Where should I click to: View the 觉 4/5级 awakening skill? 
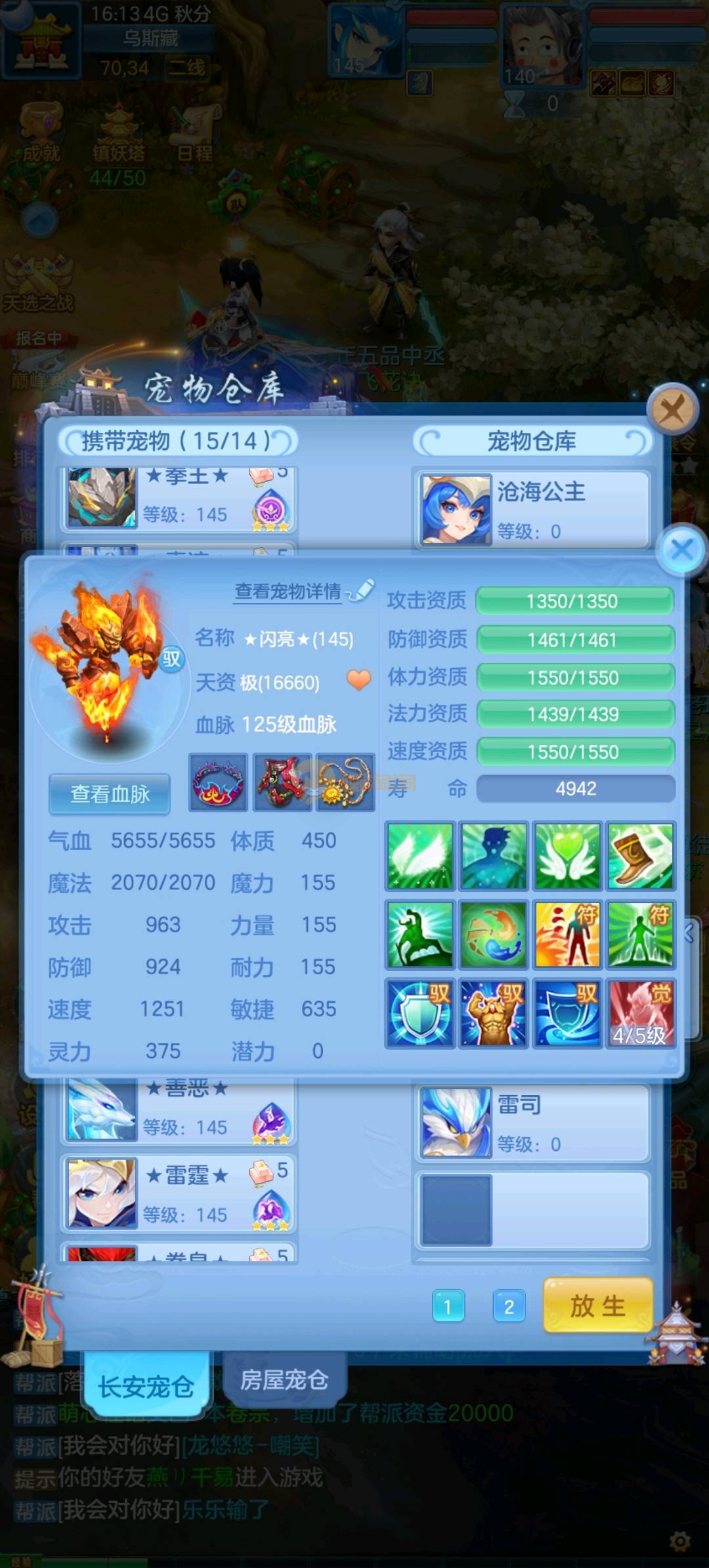click(640, 1012)
